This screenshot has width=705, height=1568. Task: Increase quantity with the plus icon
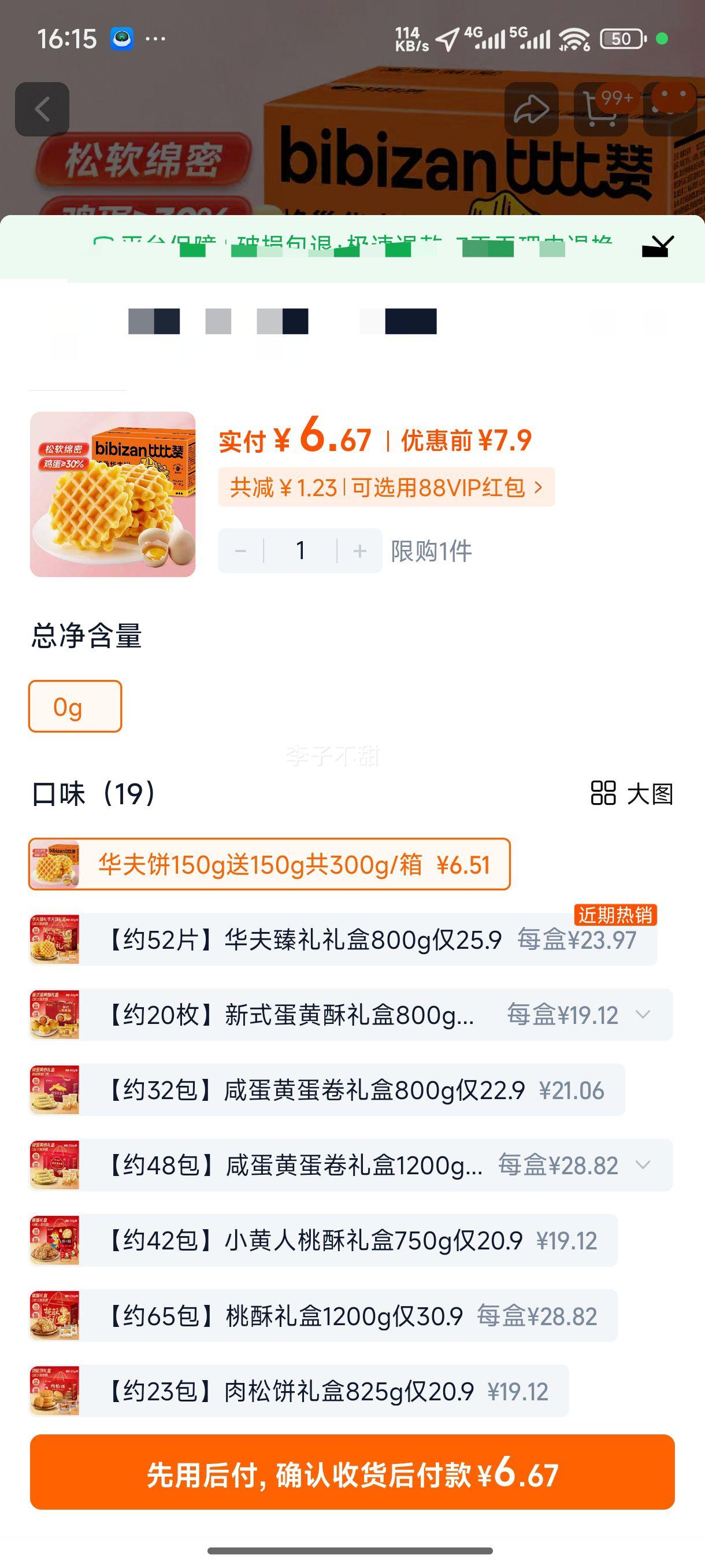point(360,551)
